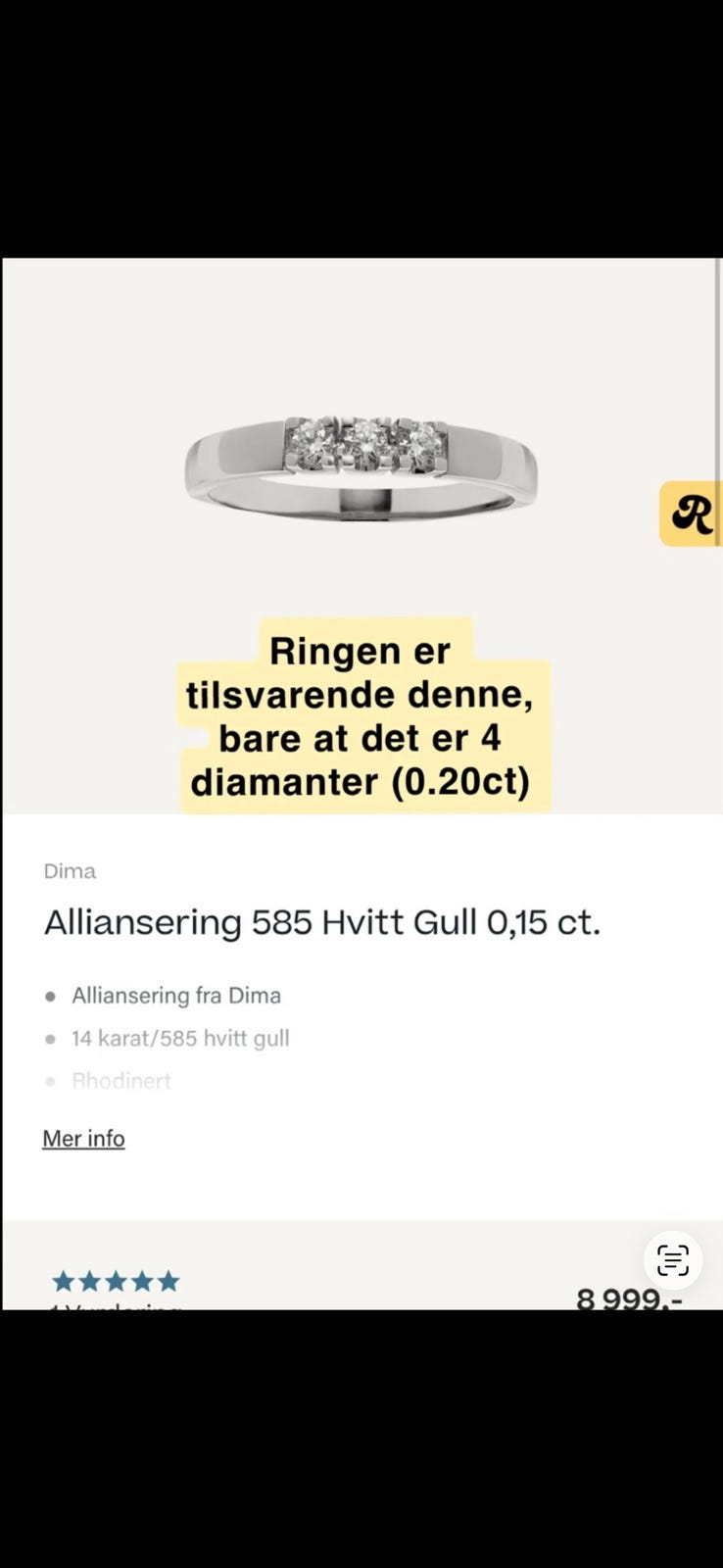Open the "1 Vurdering" reviews link
Viewport: 723px width, 1568px height.
113,1306
